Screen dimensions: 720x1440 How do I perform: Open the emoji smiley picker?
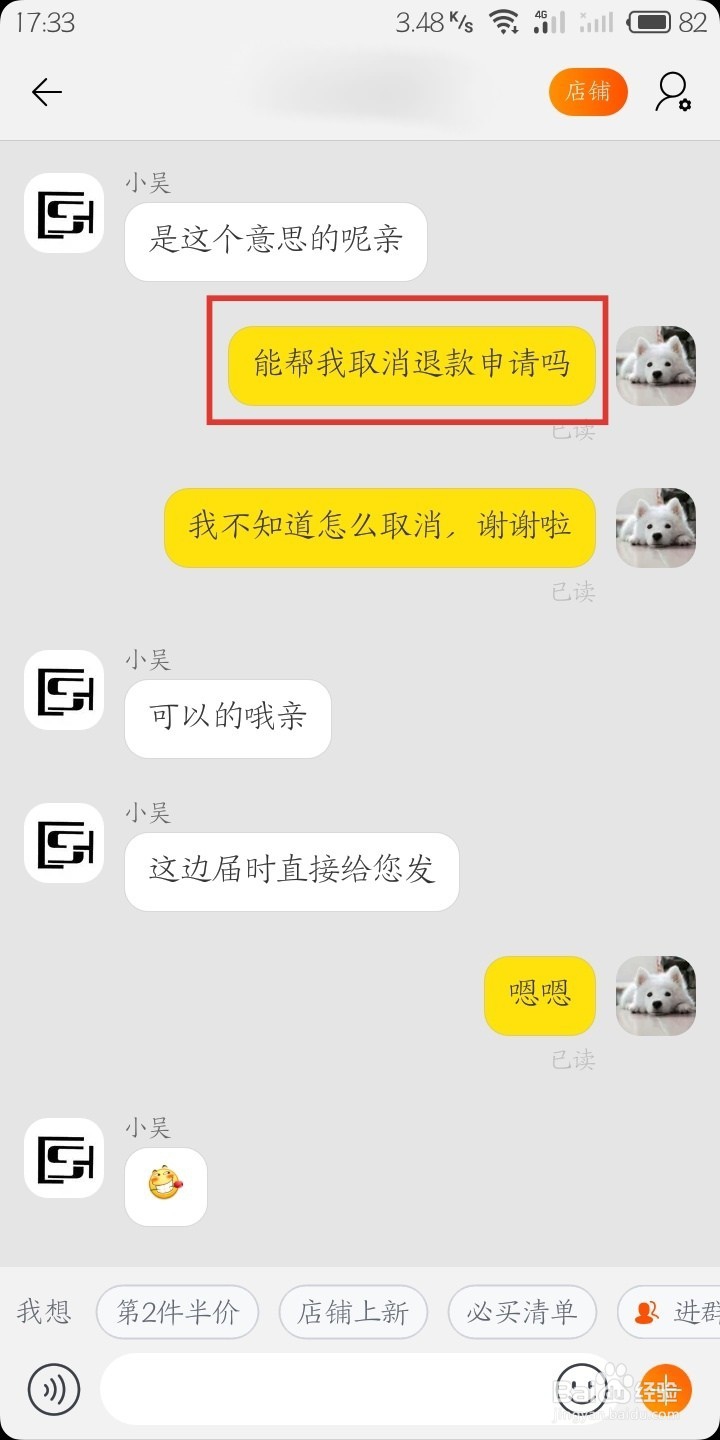(x=581, y=1390)
